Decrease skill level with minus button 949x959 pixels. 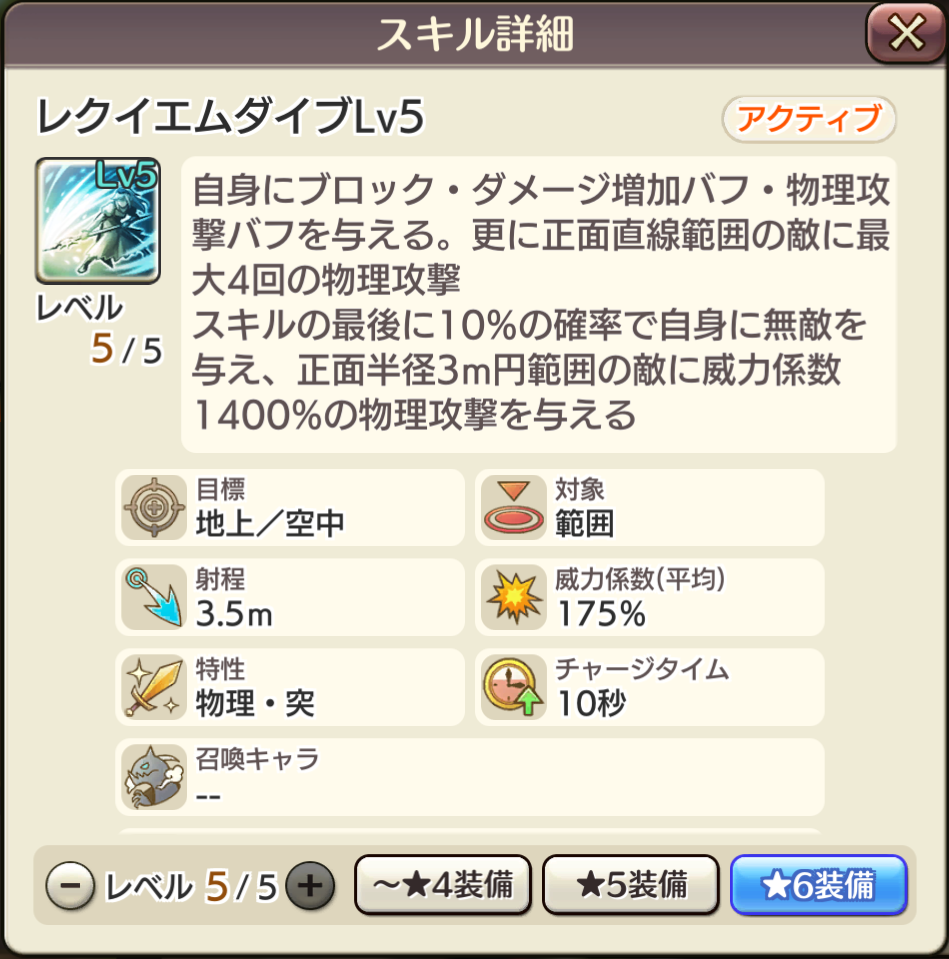pos(70,885)
